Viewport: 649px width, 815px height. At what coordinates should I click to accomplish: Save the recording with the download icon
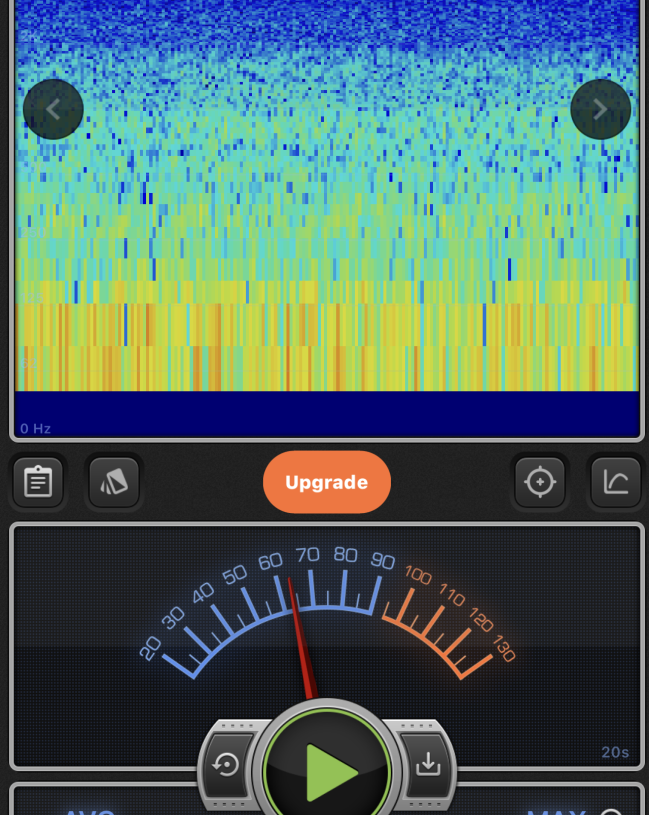(428, 765)
